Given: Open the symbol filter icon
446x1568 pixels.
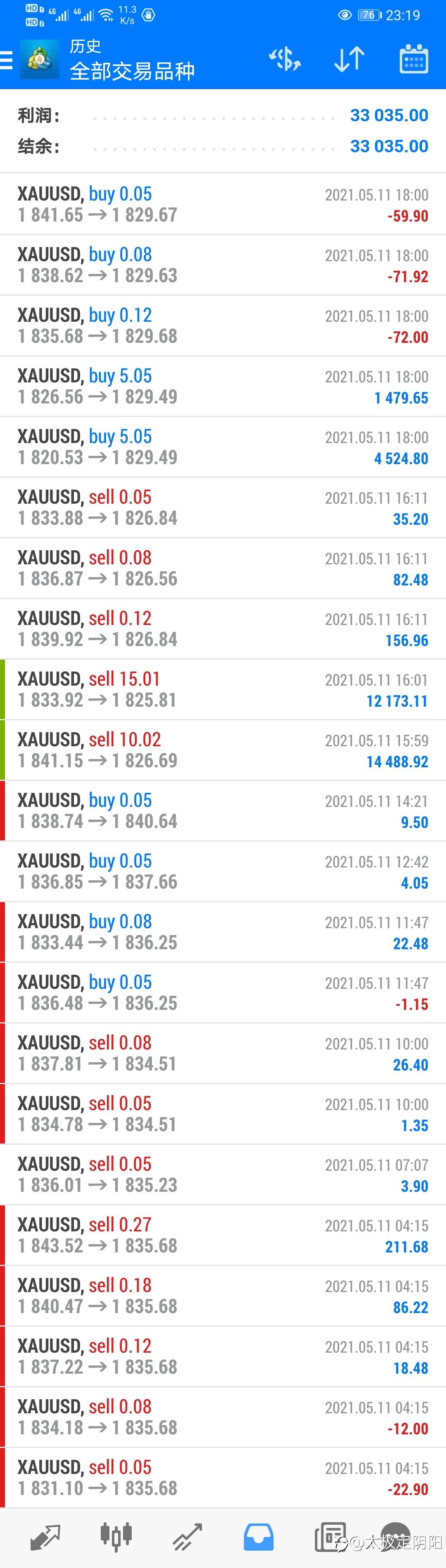Looking at the screenshot, I should 285,60.
